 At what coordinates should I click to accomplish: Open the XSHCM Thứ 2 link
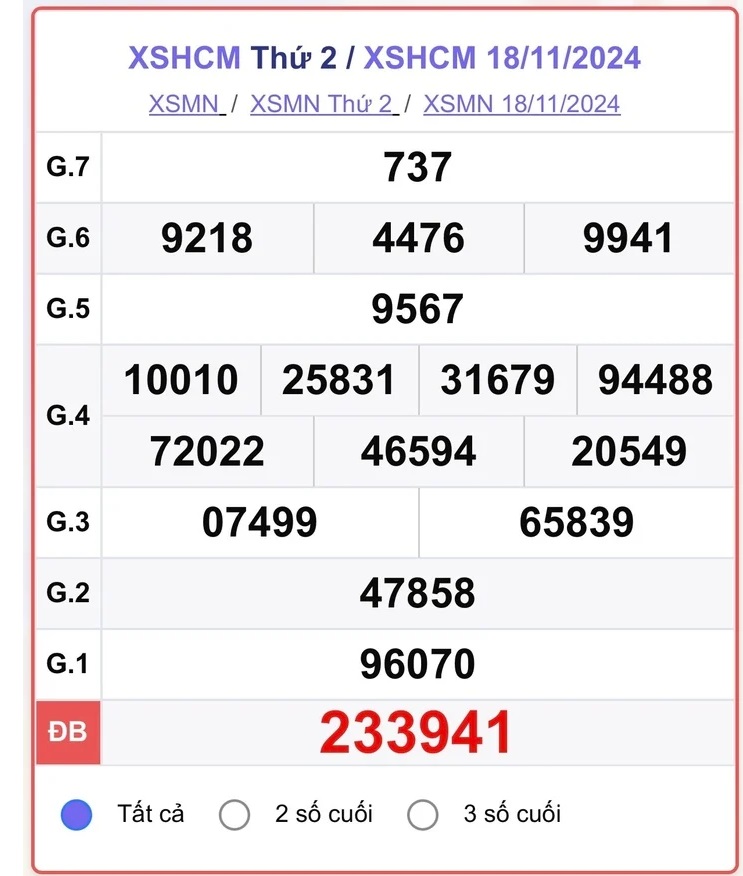click(232, 58)
